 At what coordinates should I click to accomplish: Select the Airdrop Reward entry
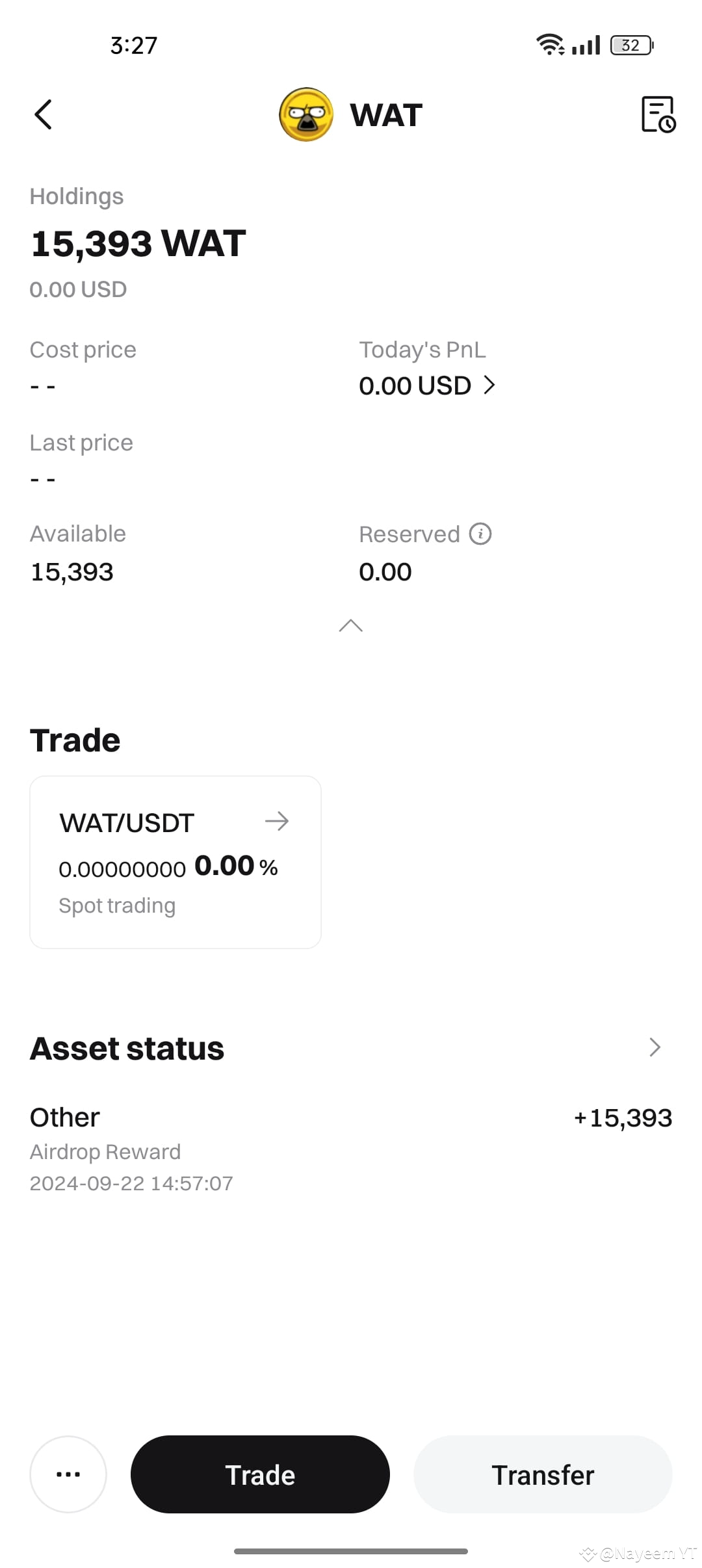tap(105, 1151)
